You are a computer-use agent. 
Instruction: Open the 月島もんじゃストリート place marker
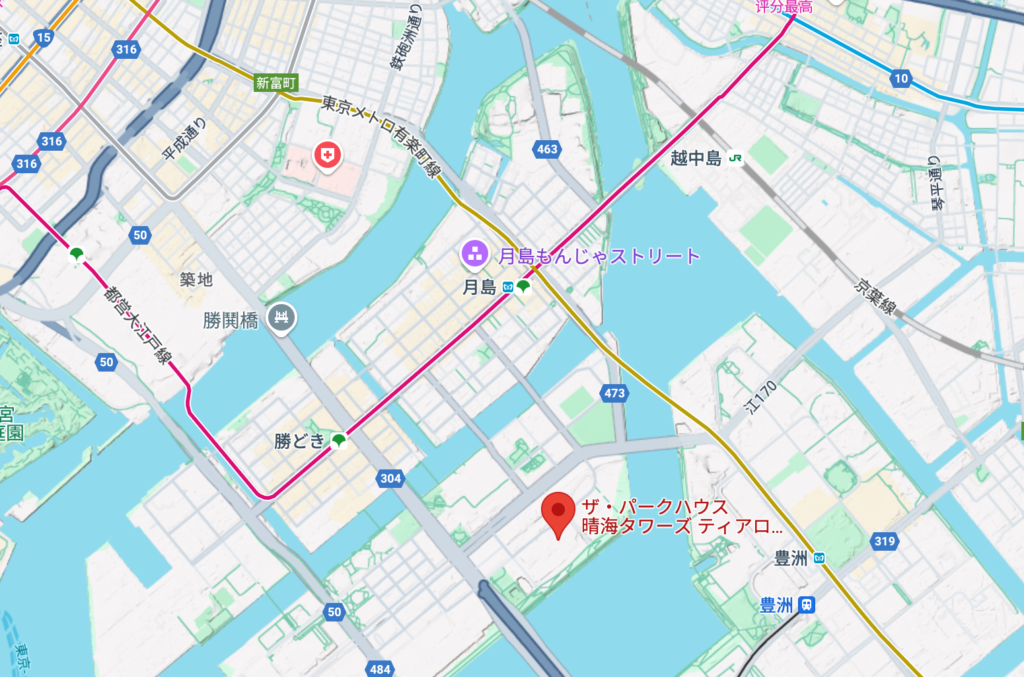pyautogui.click(x=473, y=255)
